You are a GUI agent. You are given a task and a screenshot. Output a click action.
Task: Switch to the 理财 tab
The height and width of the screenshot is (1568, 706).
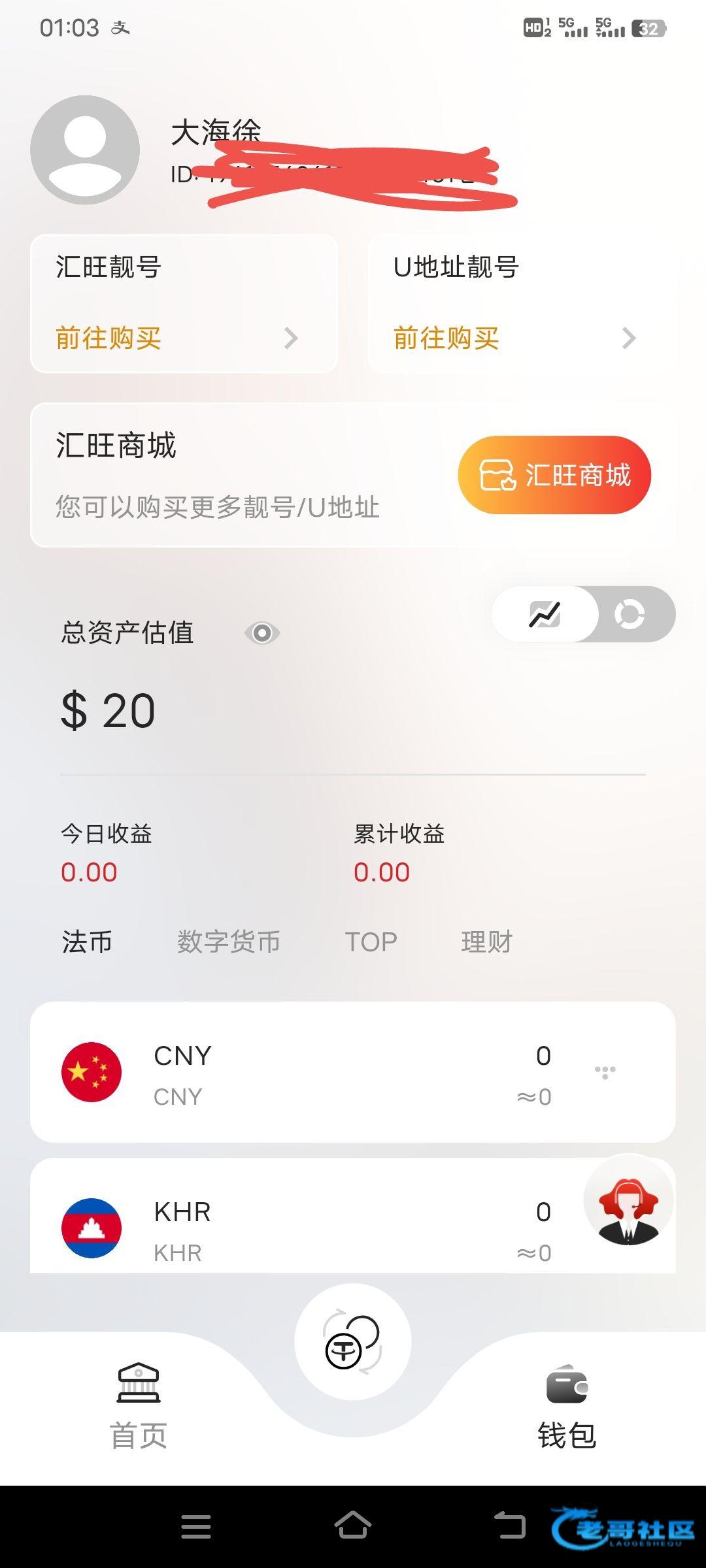[486, 942]
